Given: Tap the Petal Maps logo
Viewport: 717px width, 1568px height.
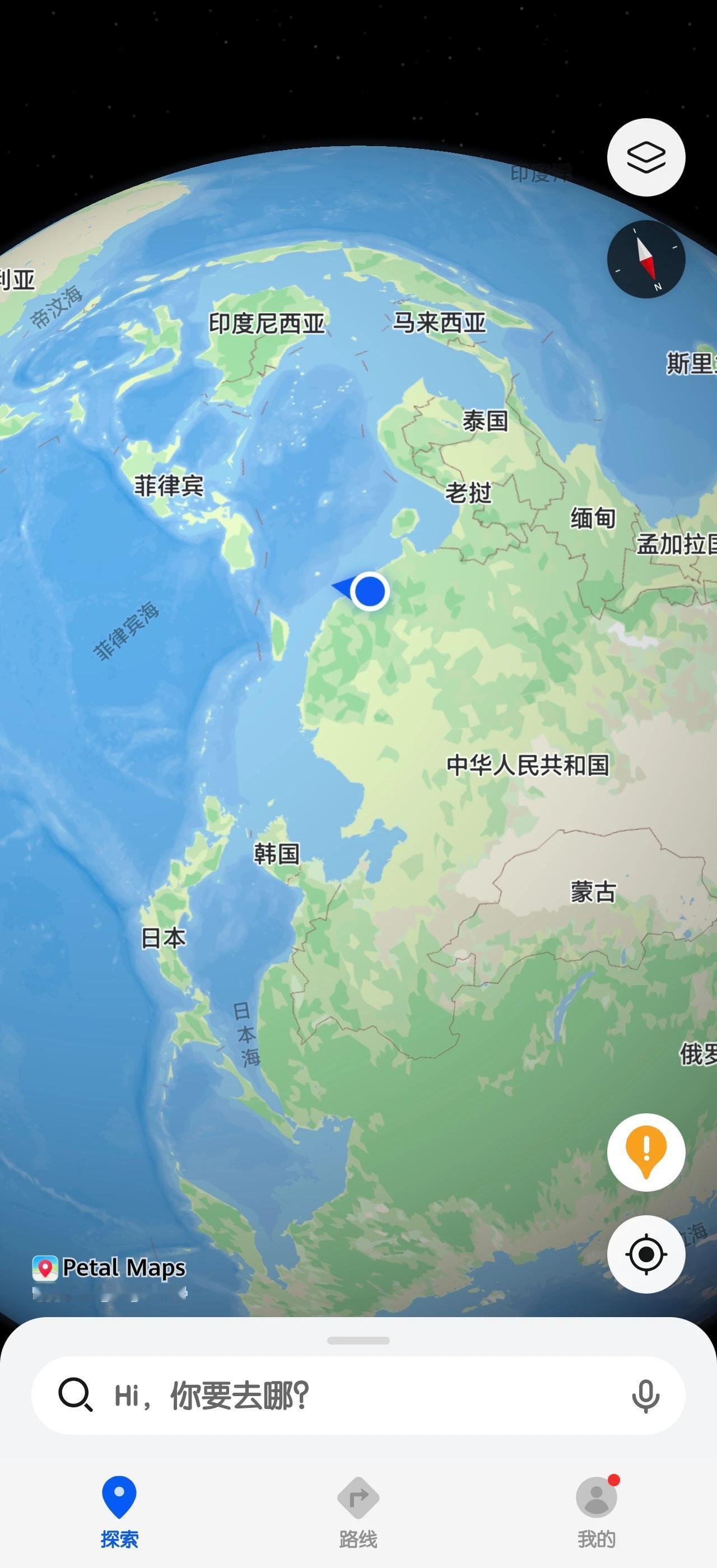Looking at the screenshot, I should [110, 1267].
